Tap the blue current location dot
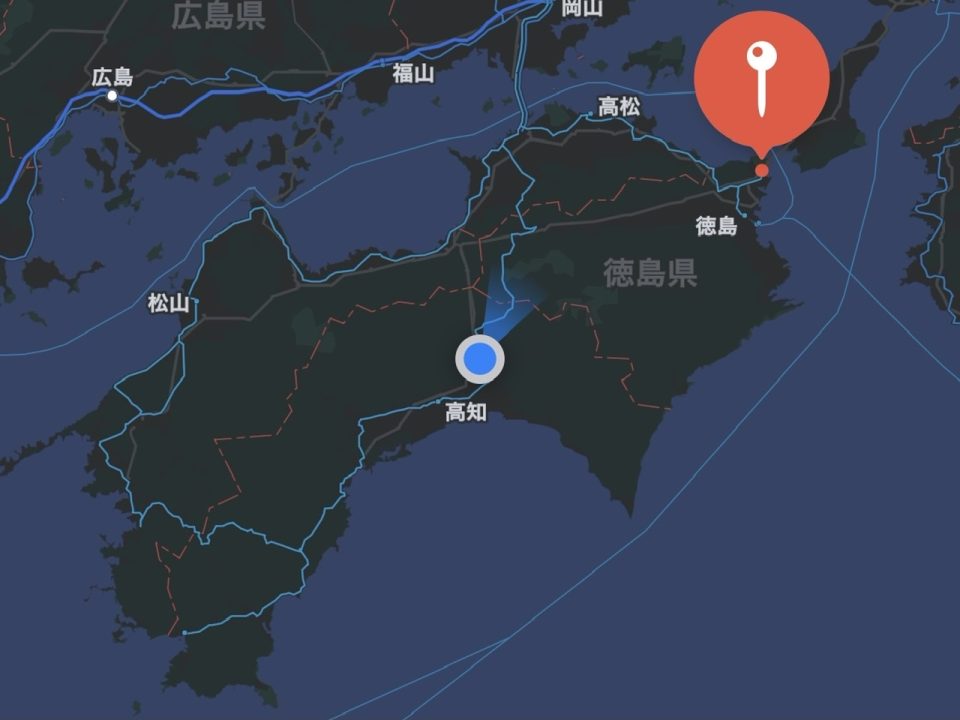This screenshot has height=720, width=960. coord(480,359)
